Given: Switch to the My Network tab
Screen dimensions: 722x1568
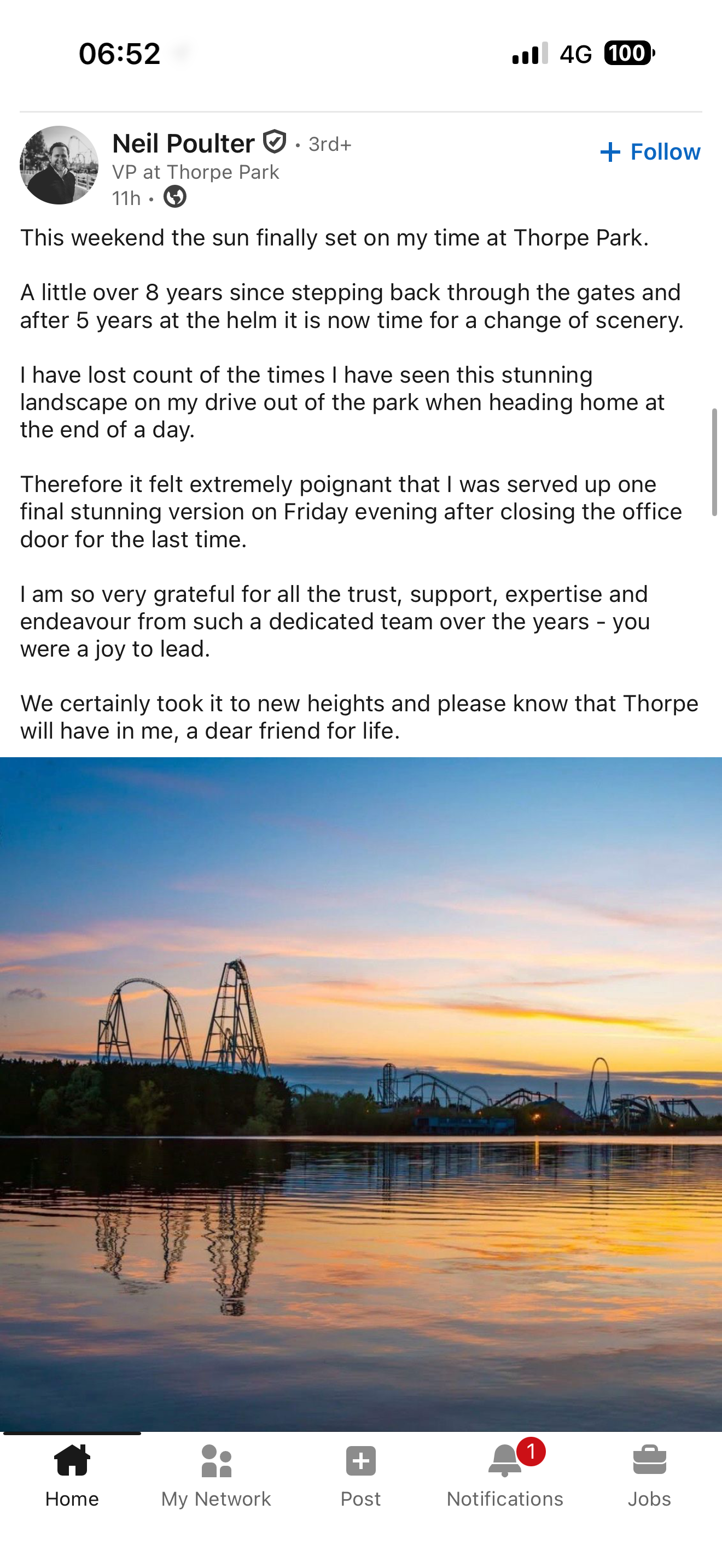Looking at the screenshot, I should pyautogui.click(x=216, y=1476).
